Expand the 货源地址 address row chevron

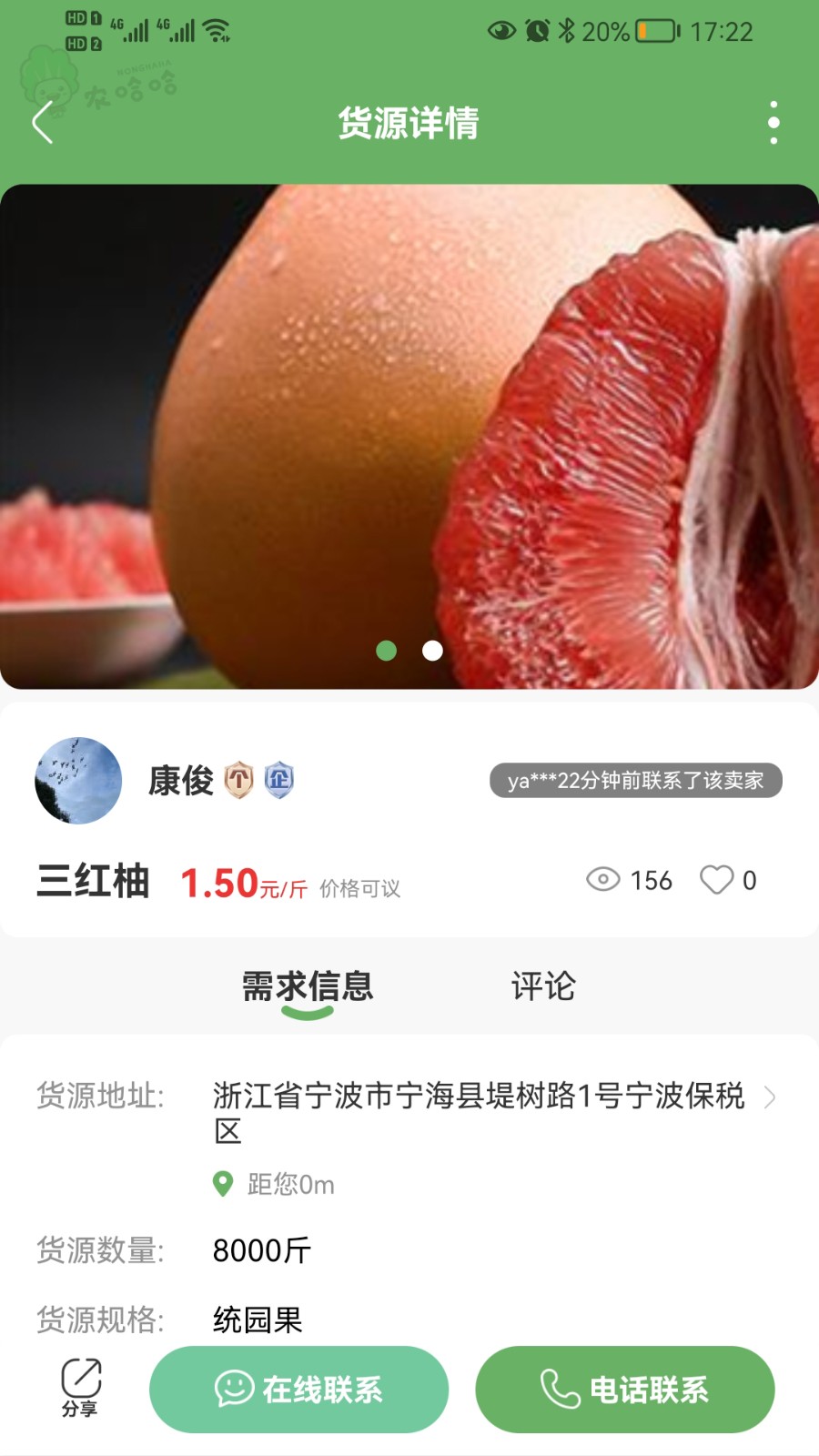tap(772, 1098)
